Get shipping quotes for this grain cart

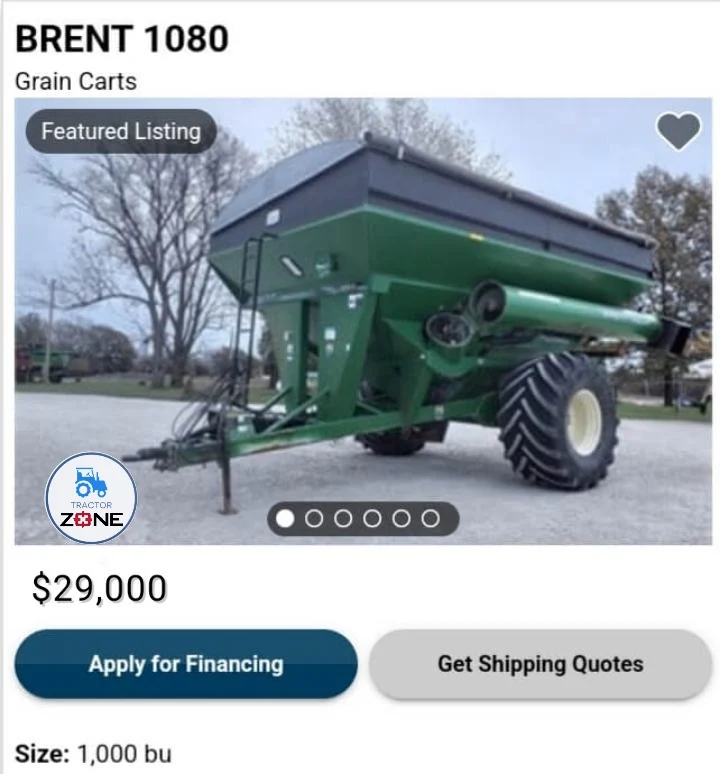point(540,664)
